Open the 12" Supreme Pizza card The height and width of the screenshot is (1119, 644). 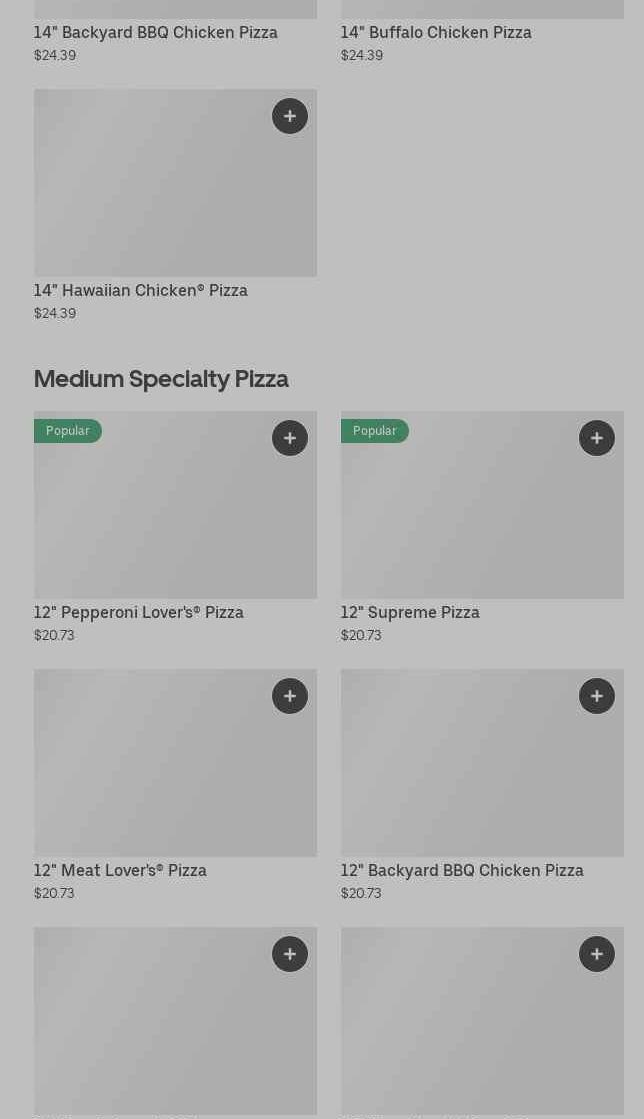[x=410, y=612]
